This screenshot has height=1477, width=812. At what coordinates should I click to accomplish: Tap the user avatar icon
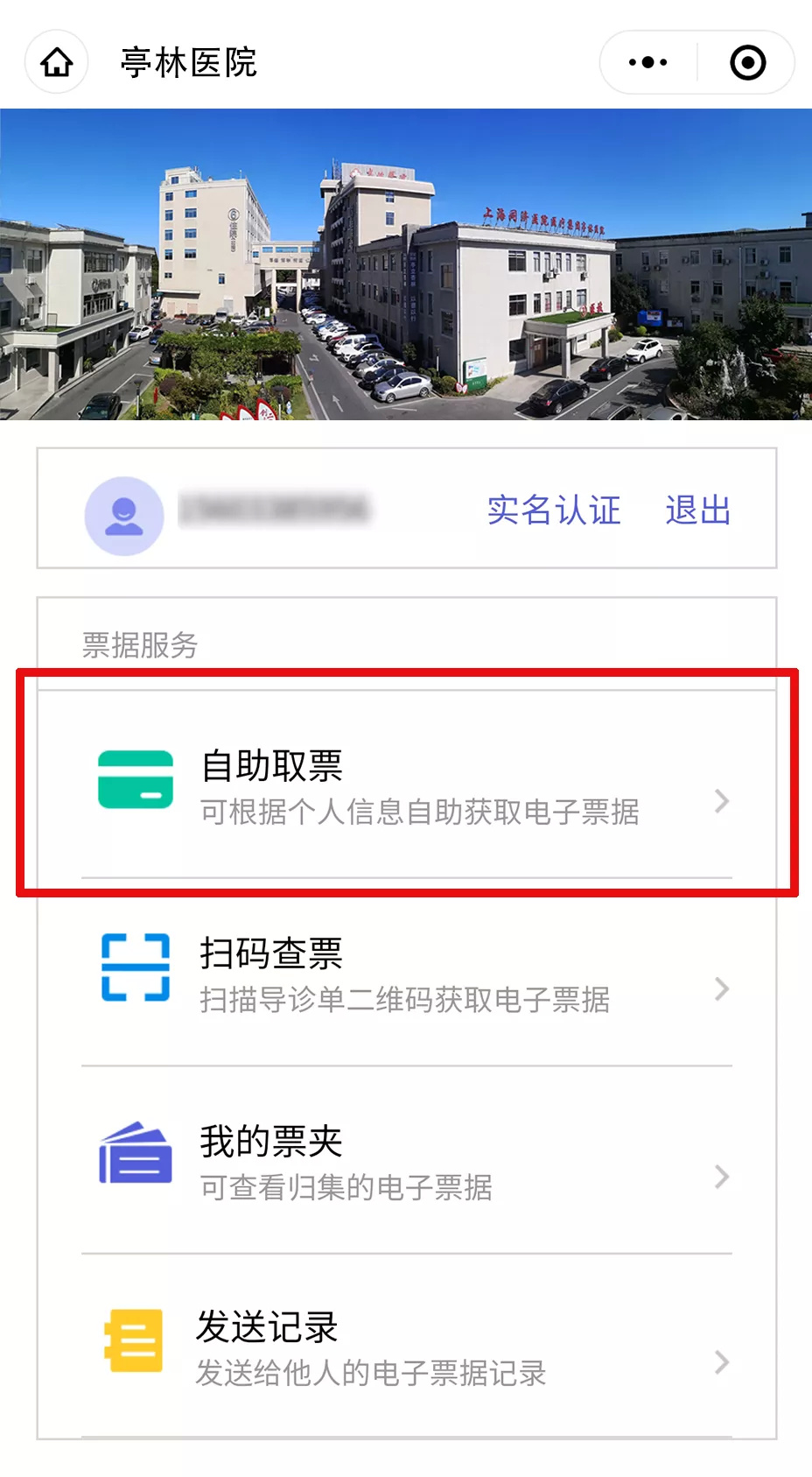click(124, 516)
